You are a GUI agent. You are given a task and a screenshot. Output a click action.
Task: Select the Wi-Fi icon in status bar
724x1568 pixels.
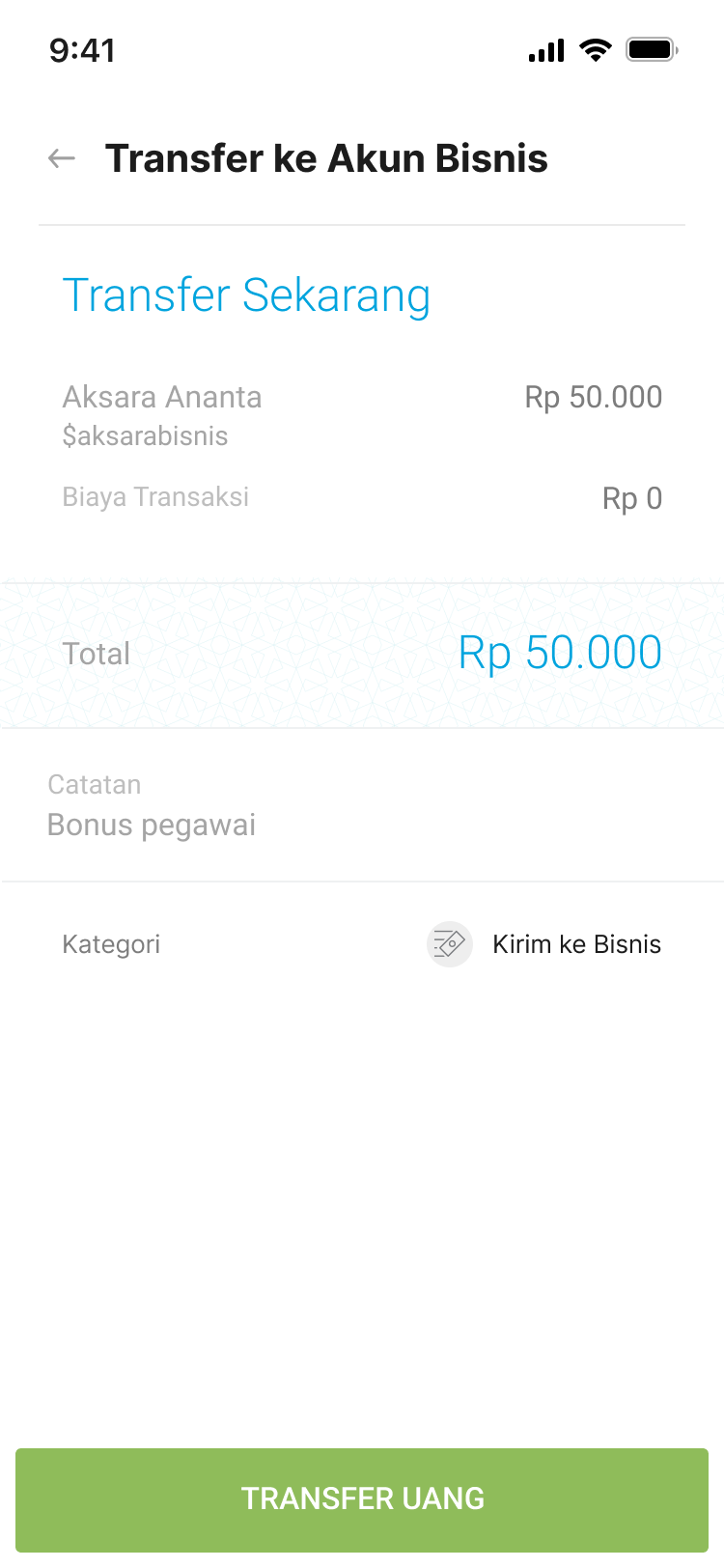coord(595,50)
